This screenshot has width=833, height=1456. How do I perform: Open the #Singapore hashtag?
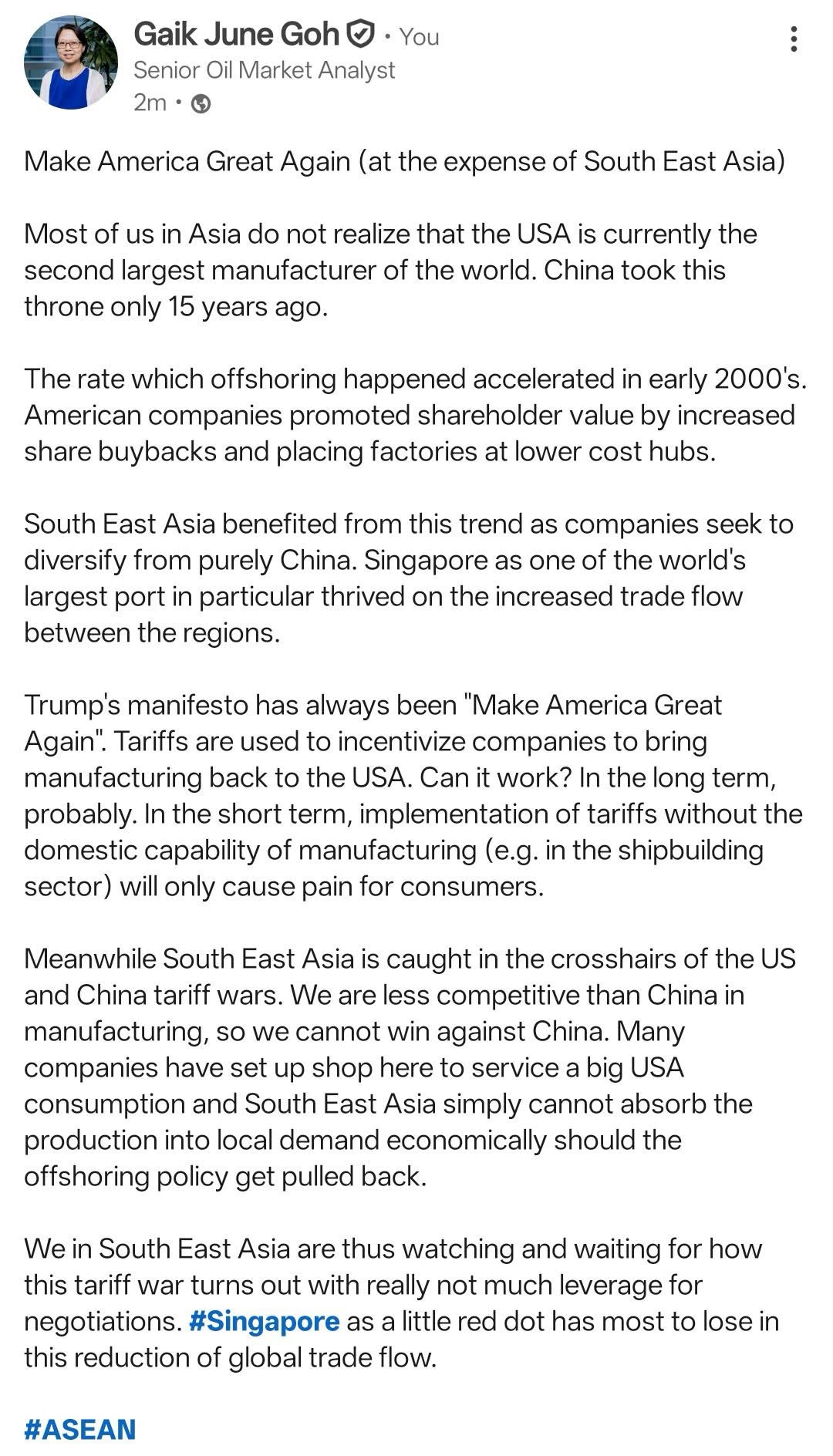[264, 1321]
